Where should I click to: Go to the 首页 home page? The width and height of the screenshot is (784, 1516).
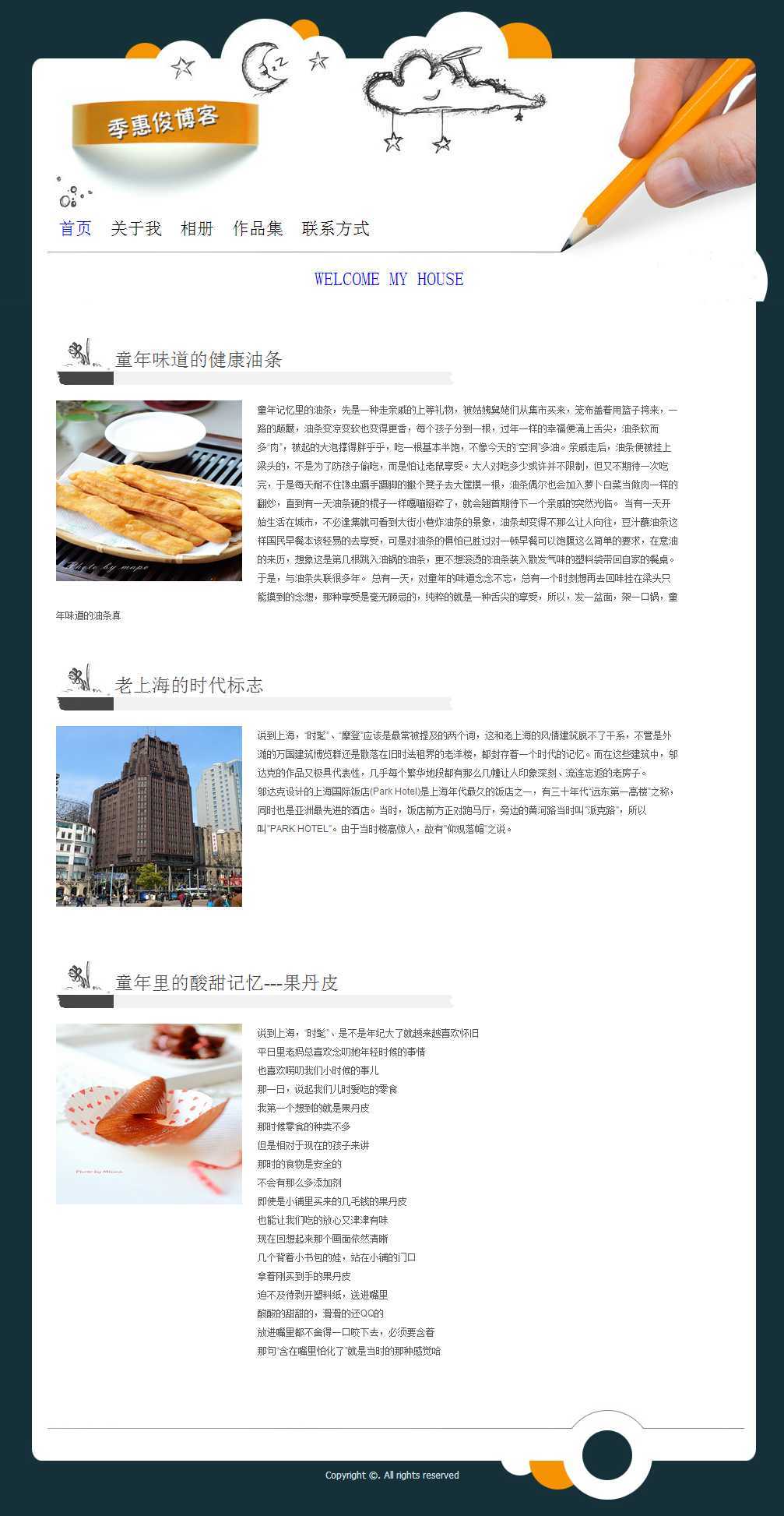click(x=76, y=228)
